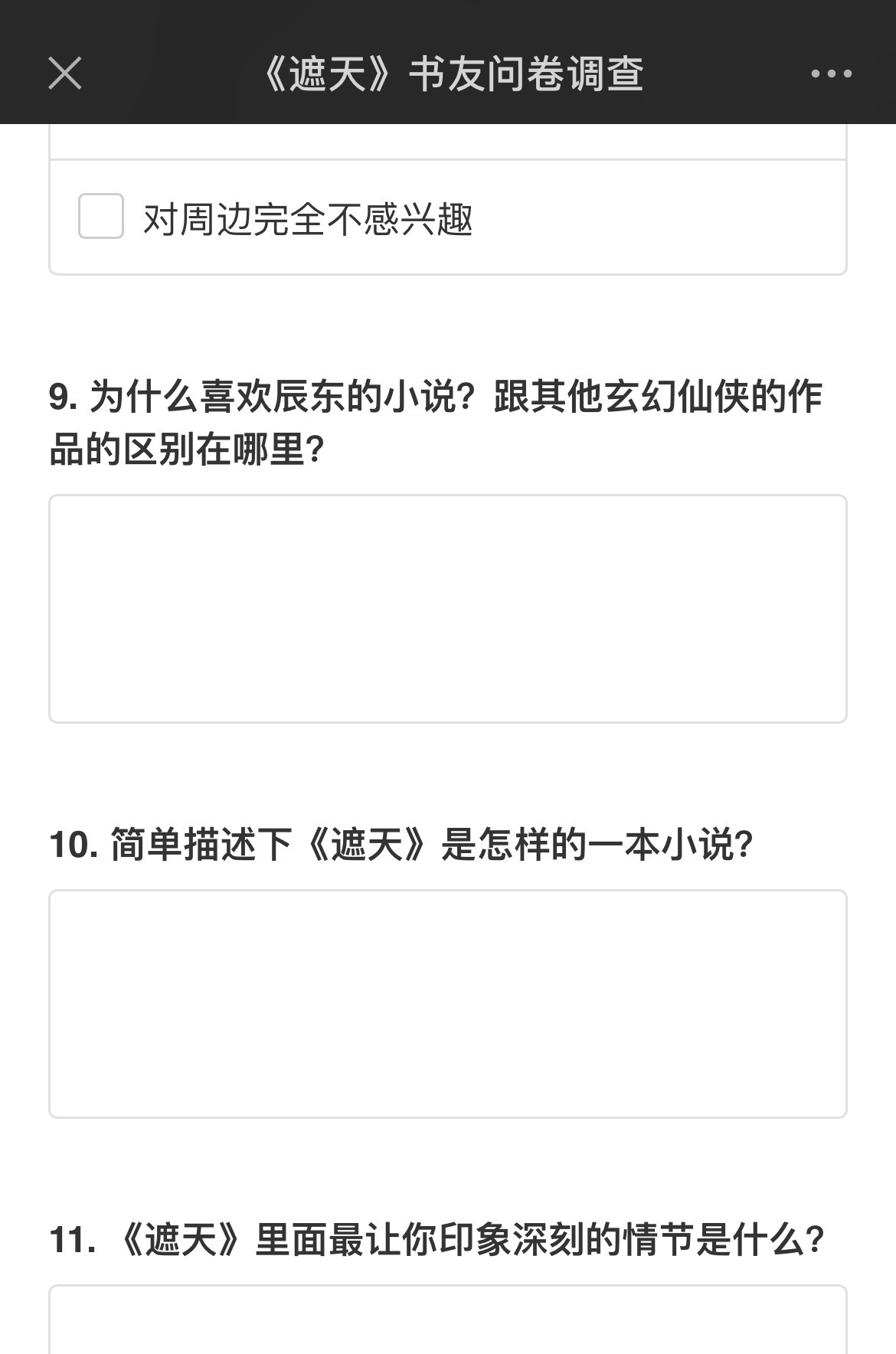Click the partially visible option box above the checkbox
This screenshot has height=1354, width=896.
[x=448, y=142]
